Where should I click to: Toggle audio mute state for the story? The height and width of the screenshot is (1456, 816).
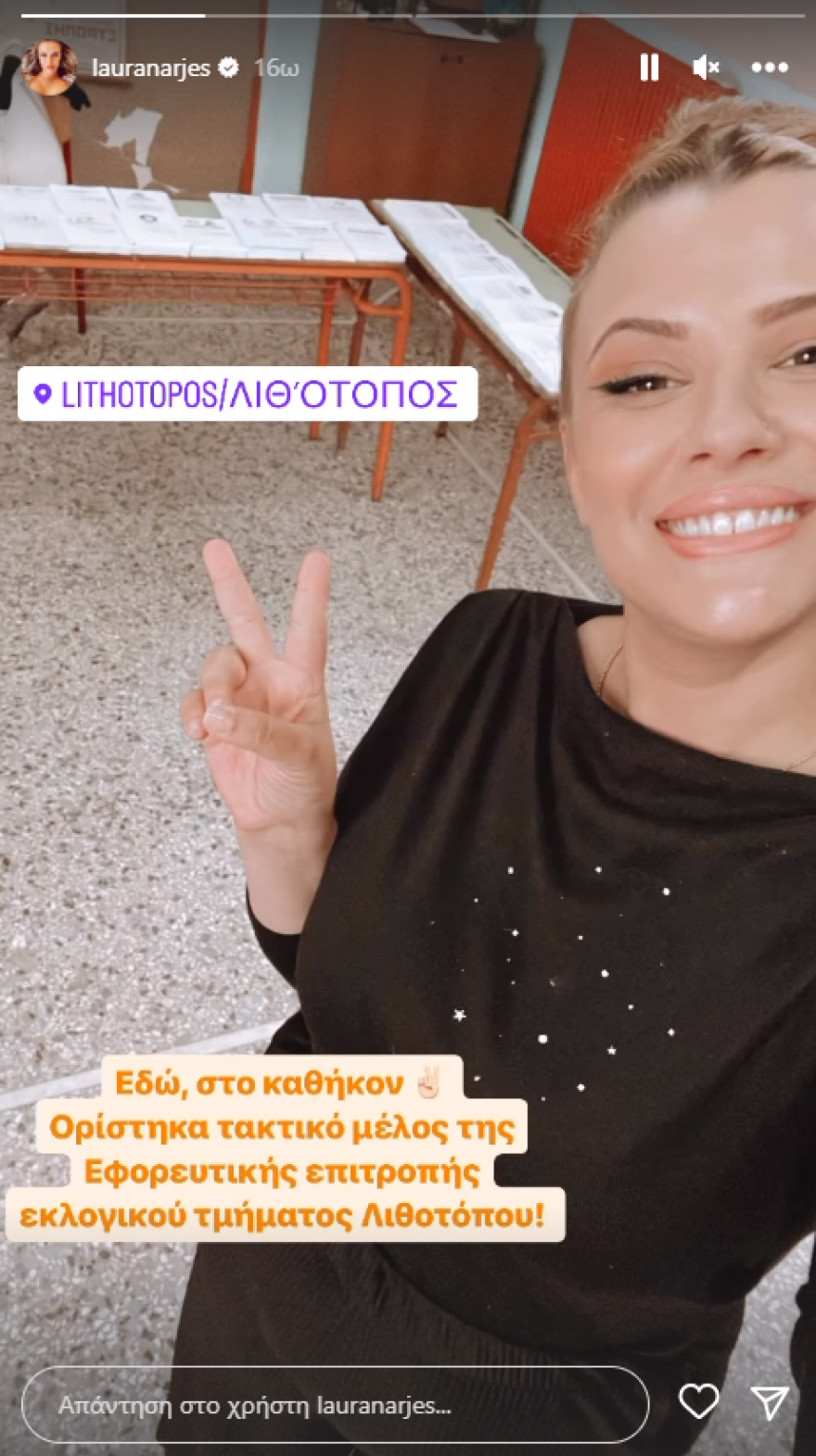click(707, 67)
